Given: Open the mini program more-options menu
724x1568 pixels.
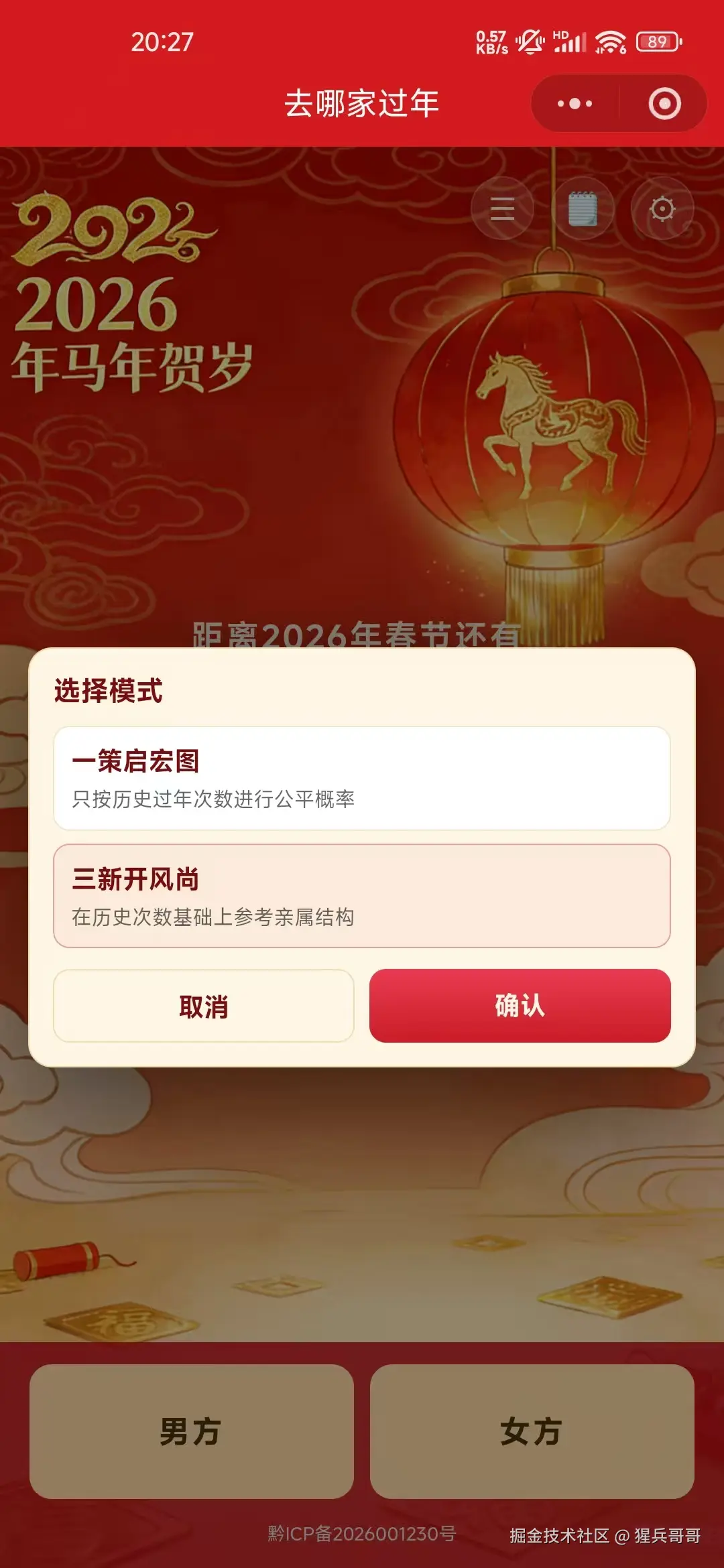Looking at the screenshot, I should (575, 104).
